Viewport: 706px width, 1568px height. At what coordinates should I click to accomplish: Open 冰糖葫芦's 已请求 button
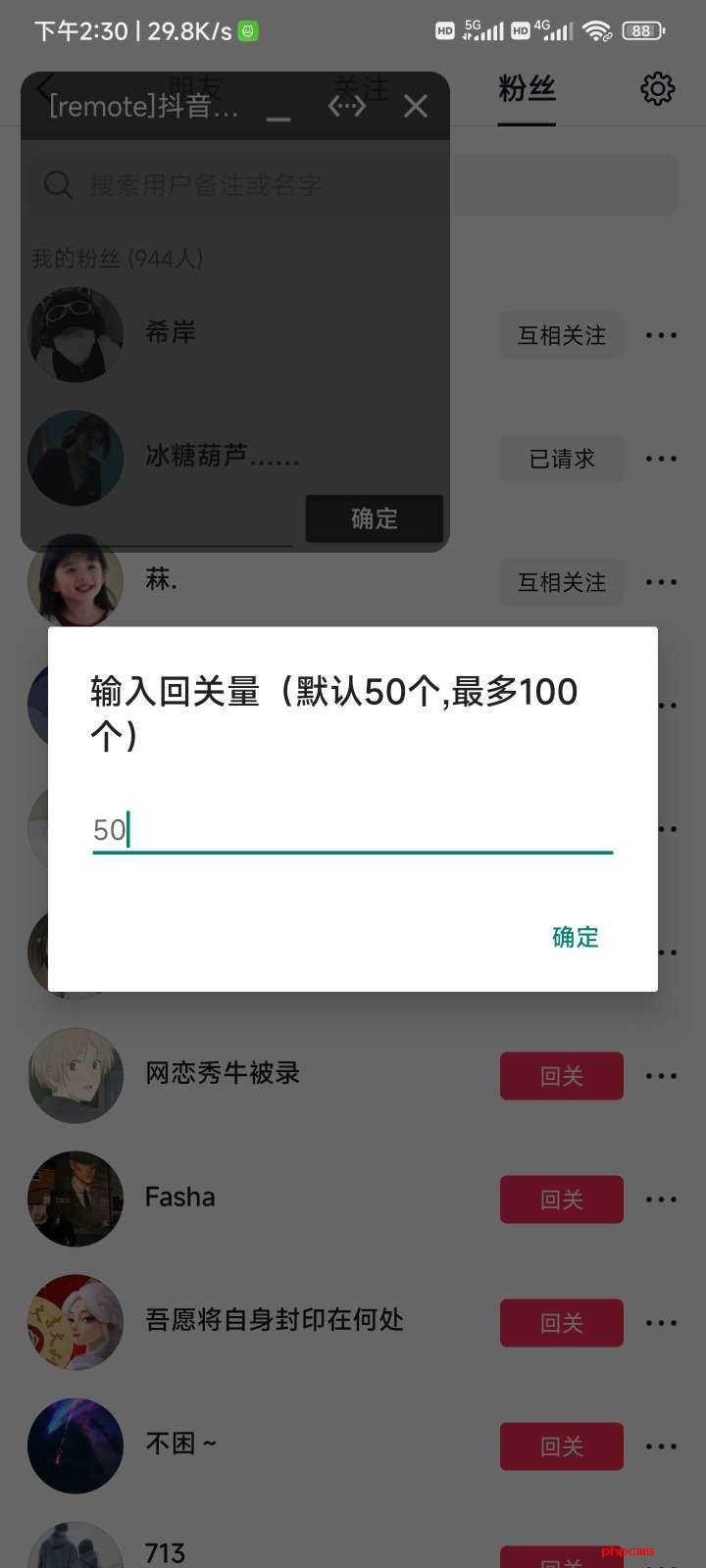[562, 459]
